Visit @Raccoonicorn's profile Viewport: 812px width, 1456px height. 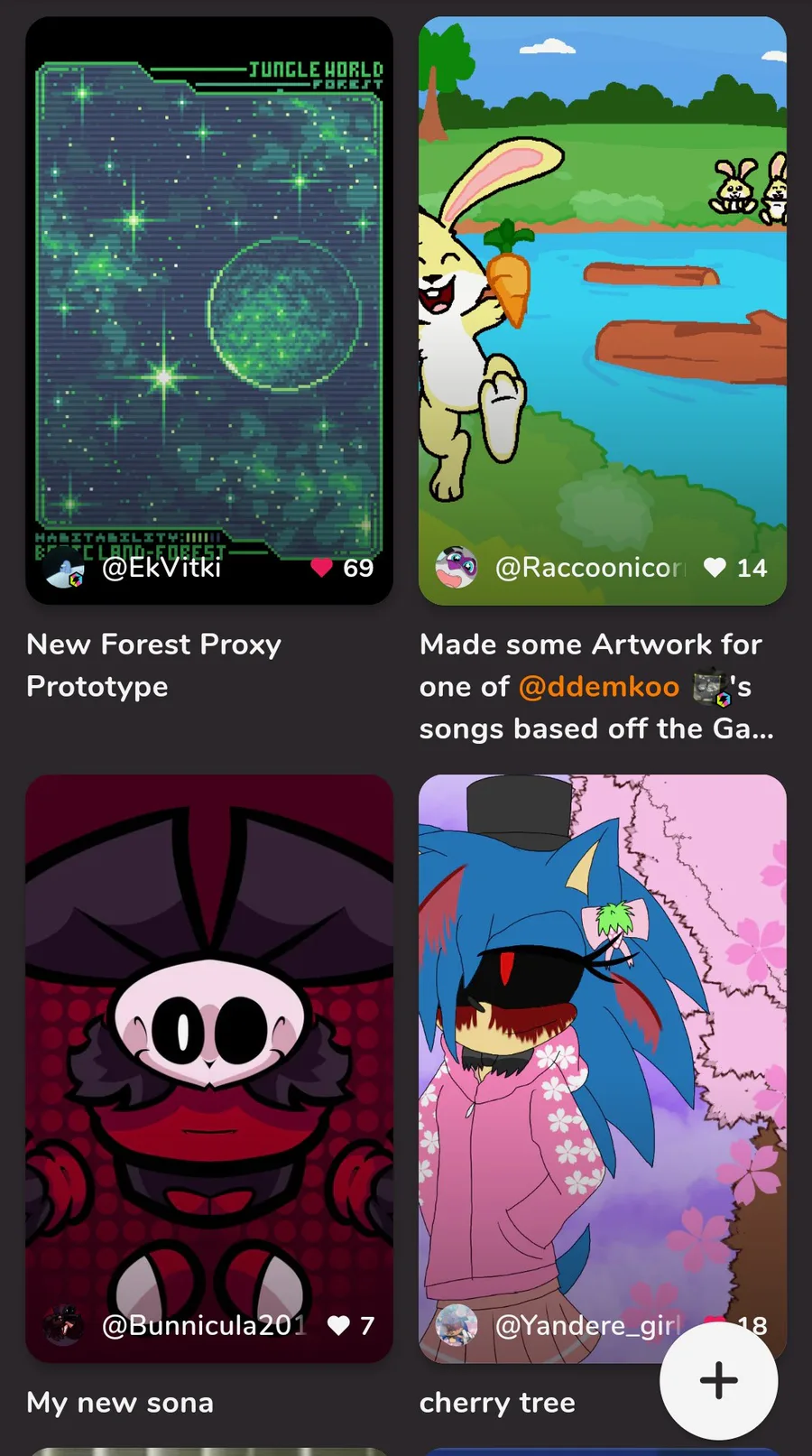click(589, 567)
